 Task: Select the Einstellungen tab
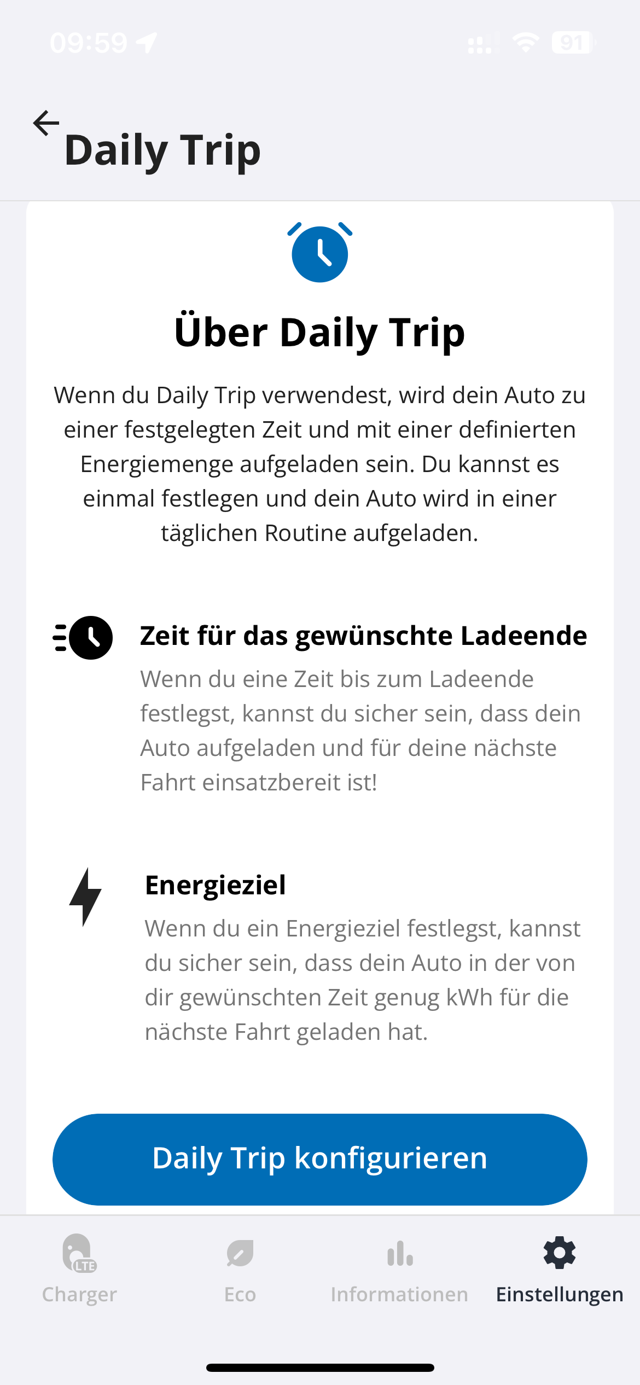(x=560, y=1270)
